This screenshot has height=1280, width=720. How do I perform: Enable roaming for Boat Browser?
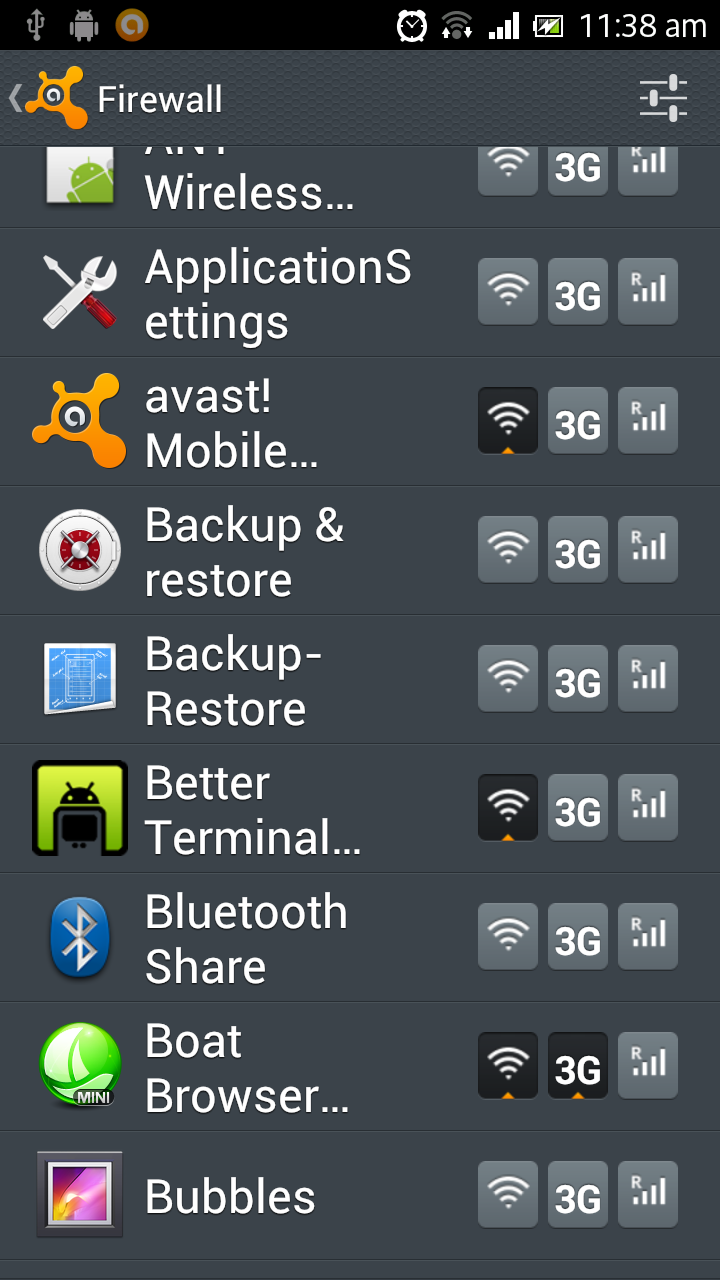pyautogui.click(x=648, y=1066)
